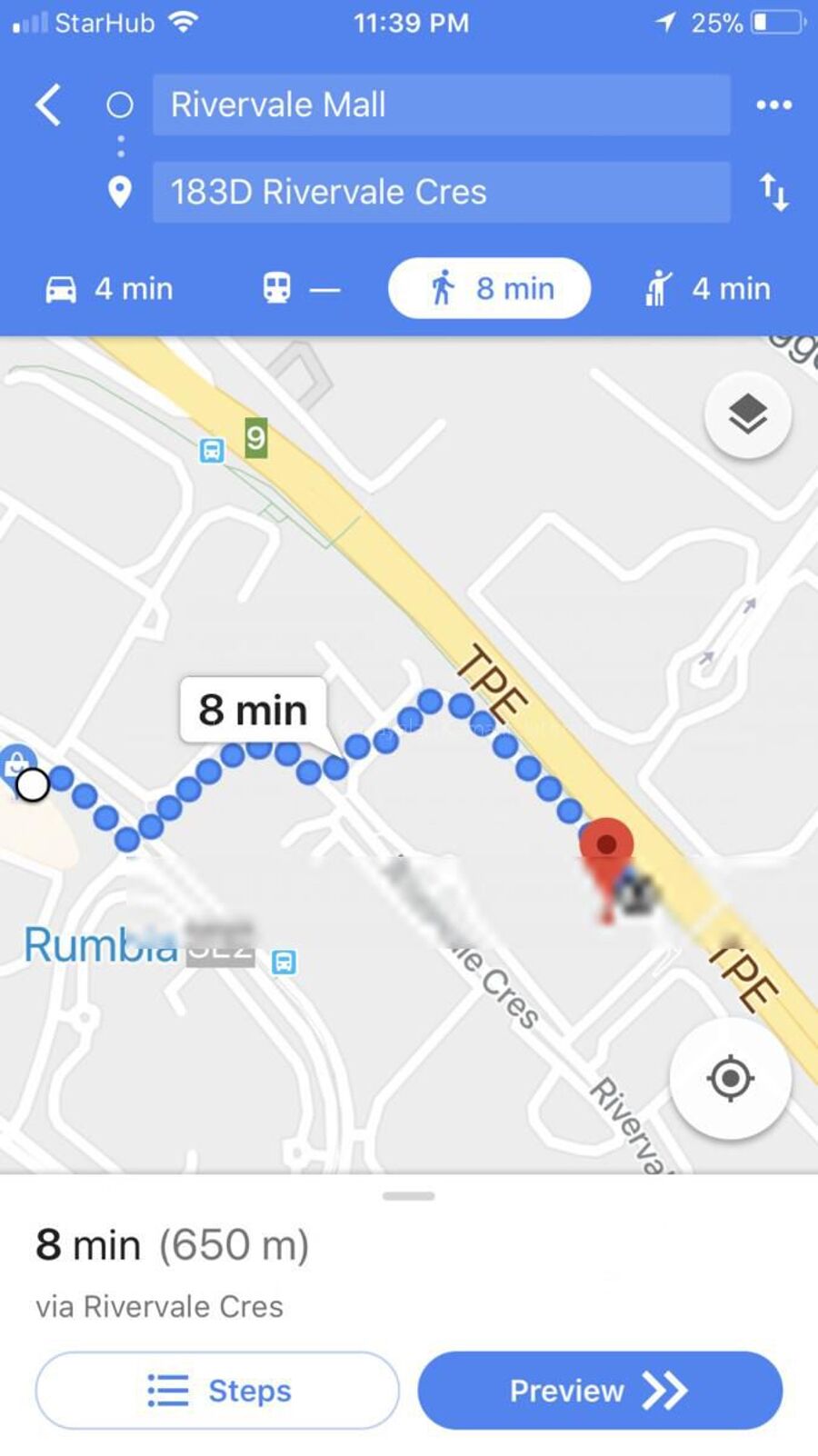The image size is (818, 1456).
Task: Switch to driving mode 4 min
Action: (109, 289)
